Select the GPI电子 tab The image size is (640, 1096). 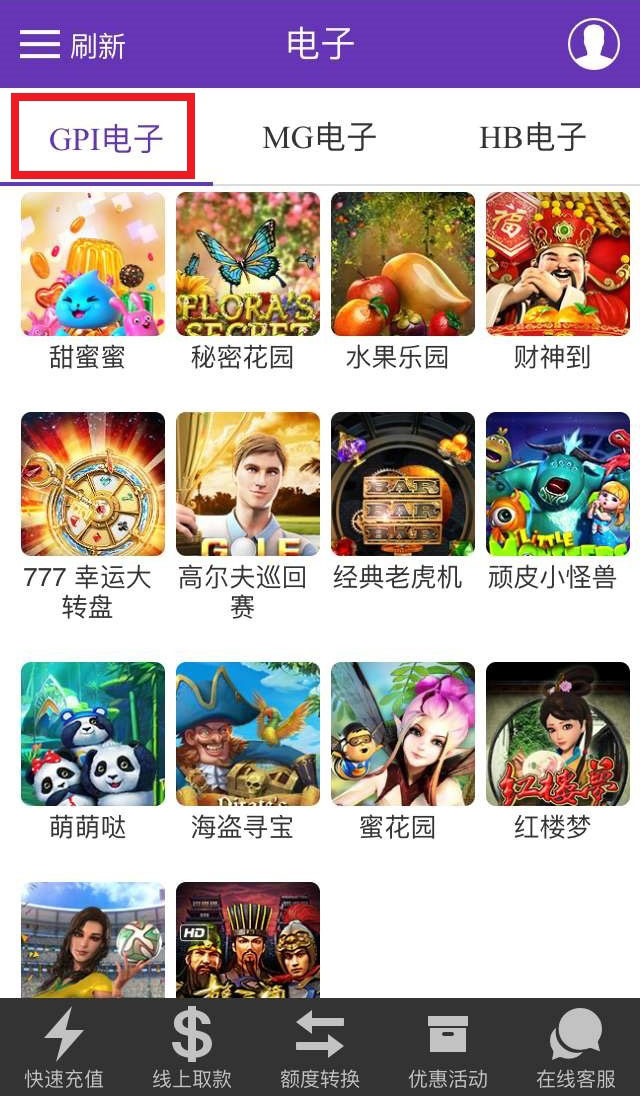tap(105, 138)
